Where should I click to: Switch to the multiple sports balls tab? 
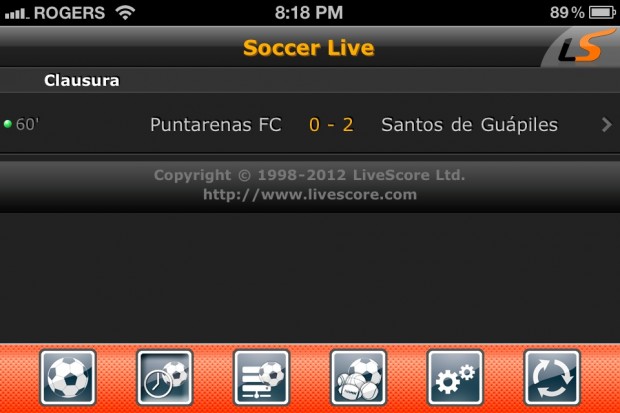(x=358, y=377)
